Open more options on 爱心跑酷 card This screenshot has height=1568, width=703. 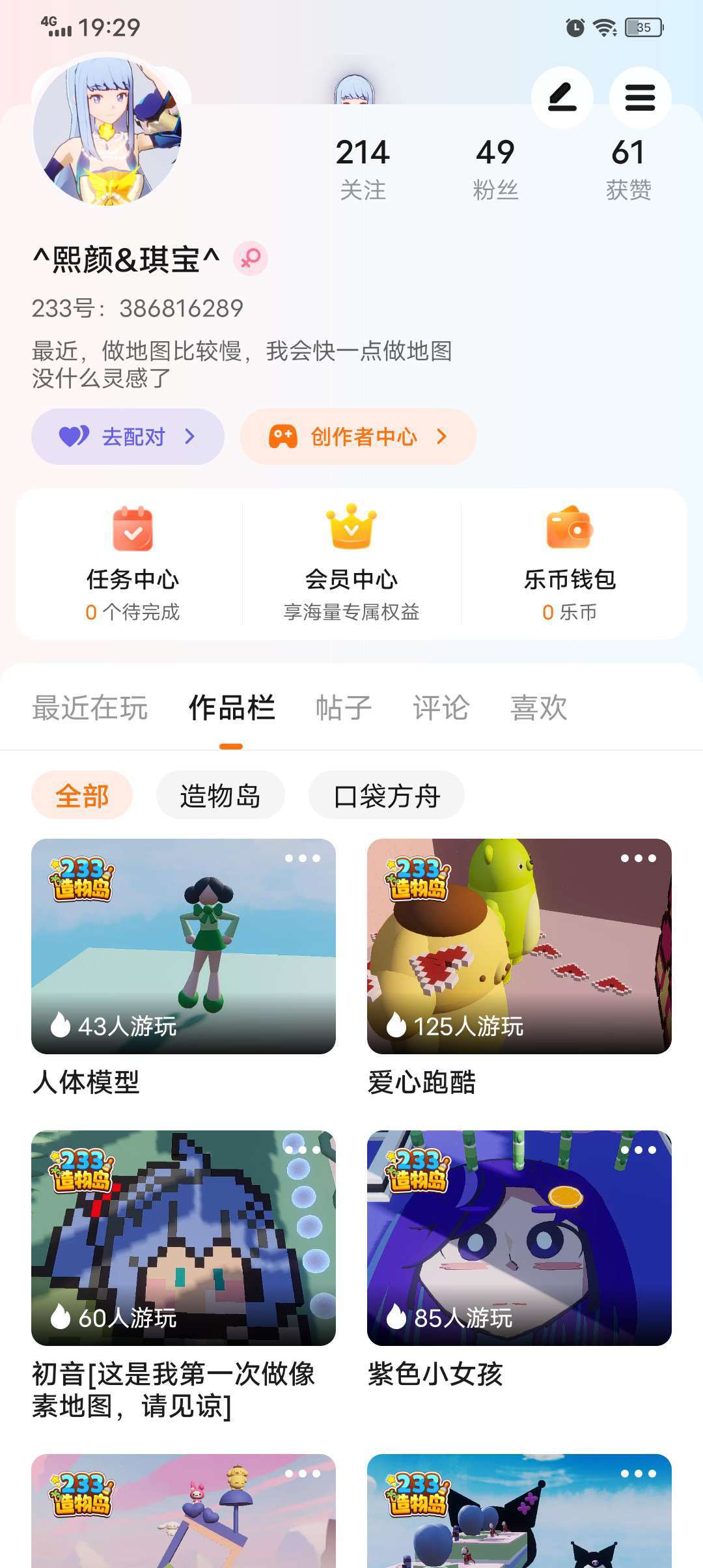[638, 858]
